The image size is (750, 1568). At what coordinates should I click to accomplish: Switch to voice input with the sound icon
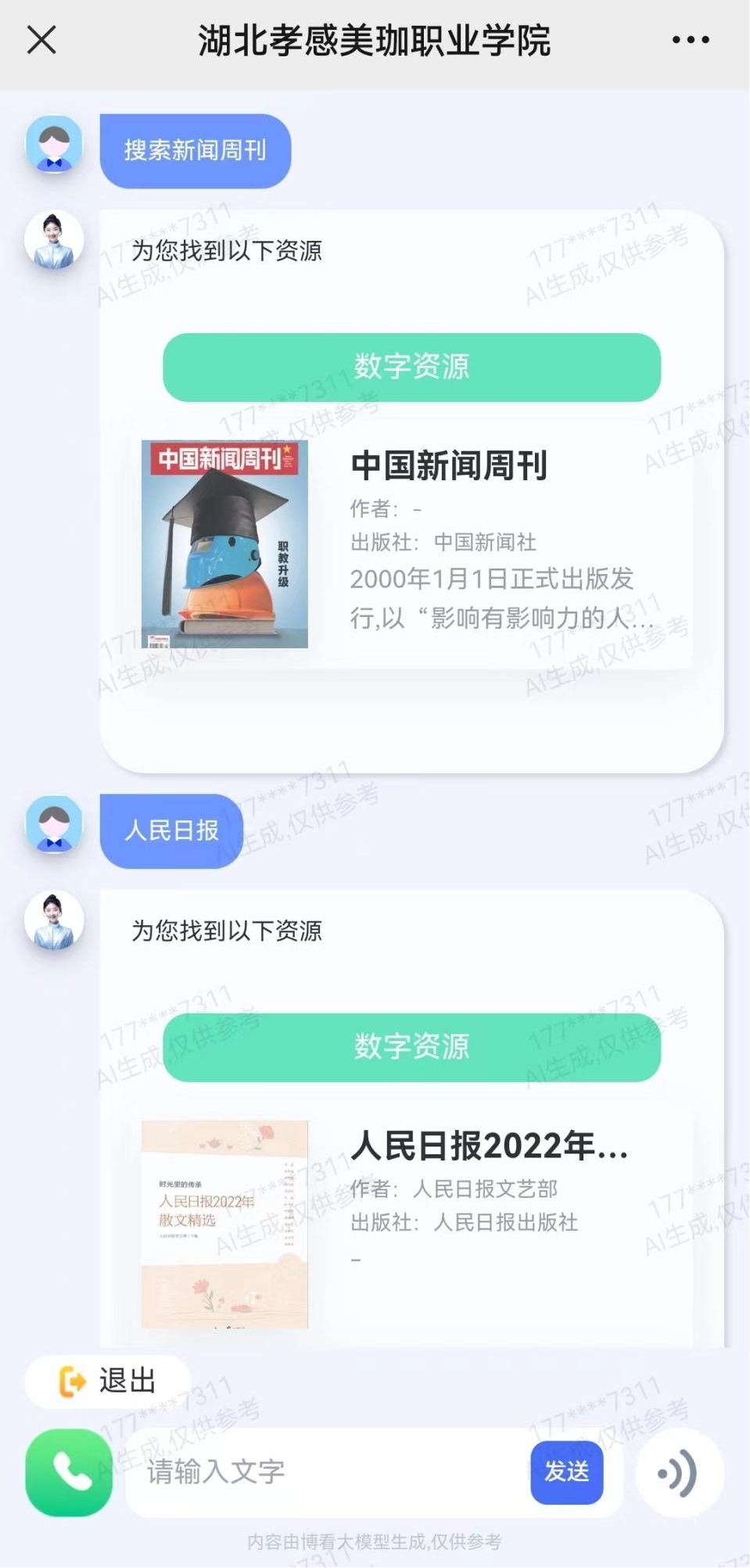point(680,1473)
